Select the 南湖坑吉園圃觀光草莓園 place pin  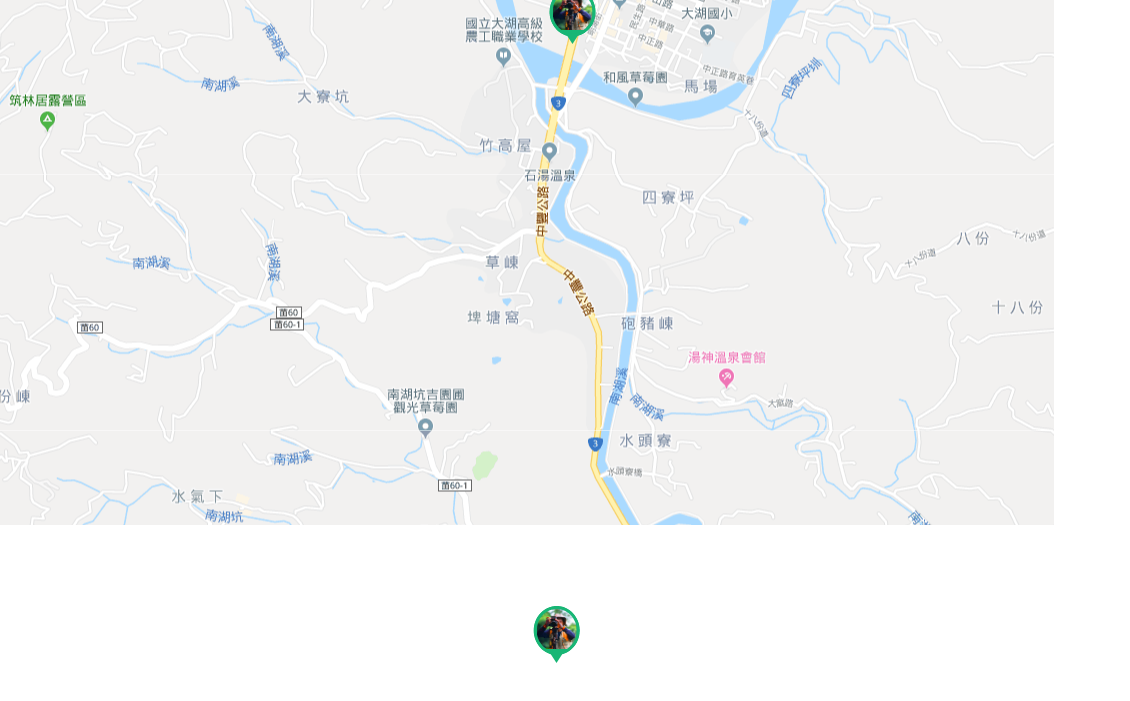point(425,427)
